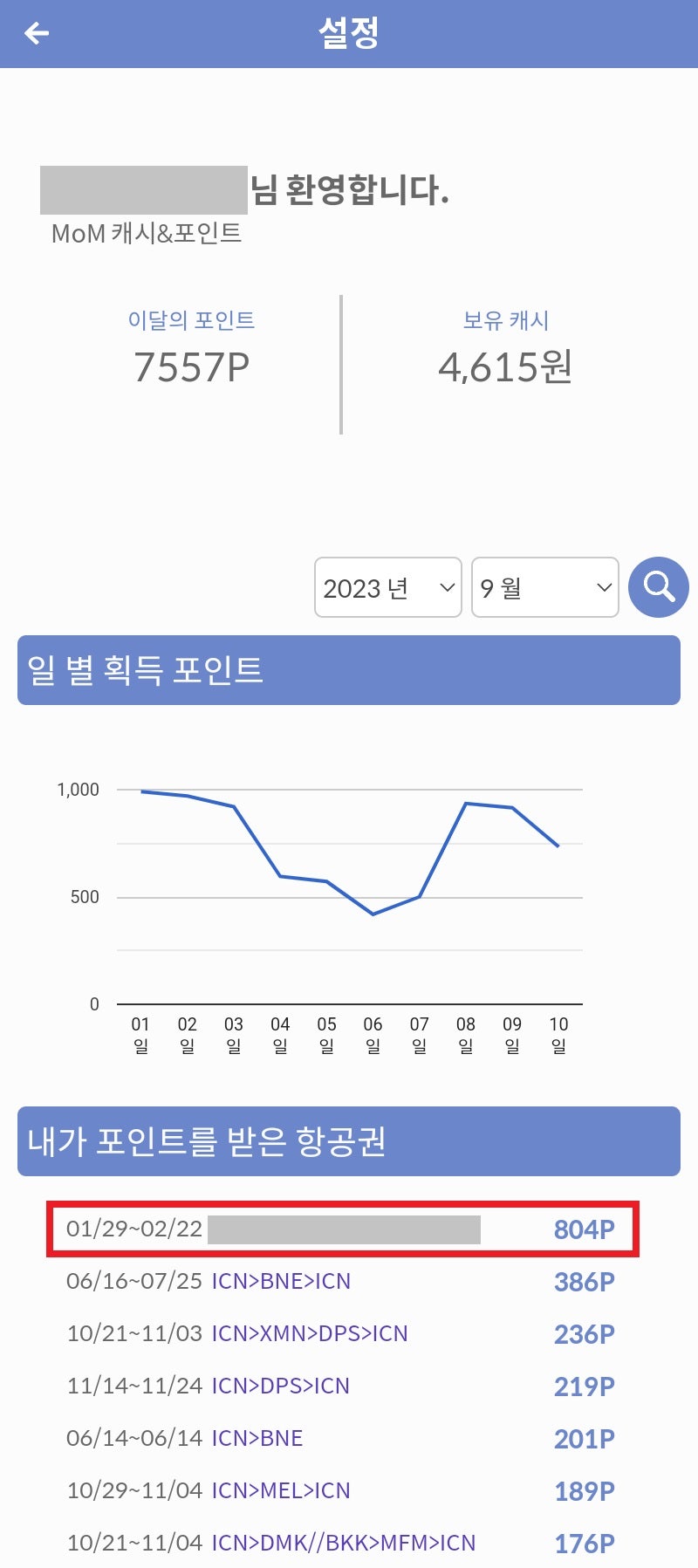This screenshot has width=698, height=1568.
Task: Click the lowest chart point at 06 일
Action: [x=373, y=913]
